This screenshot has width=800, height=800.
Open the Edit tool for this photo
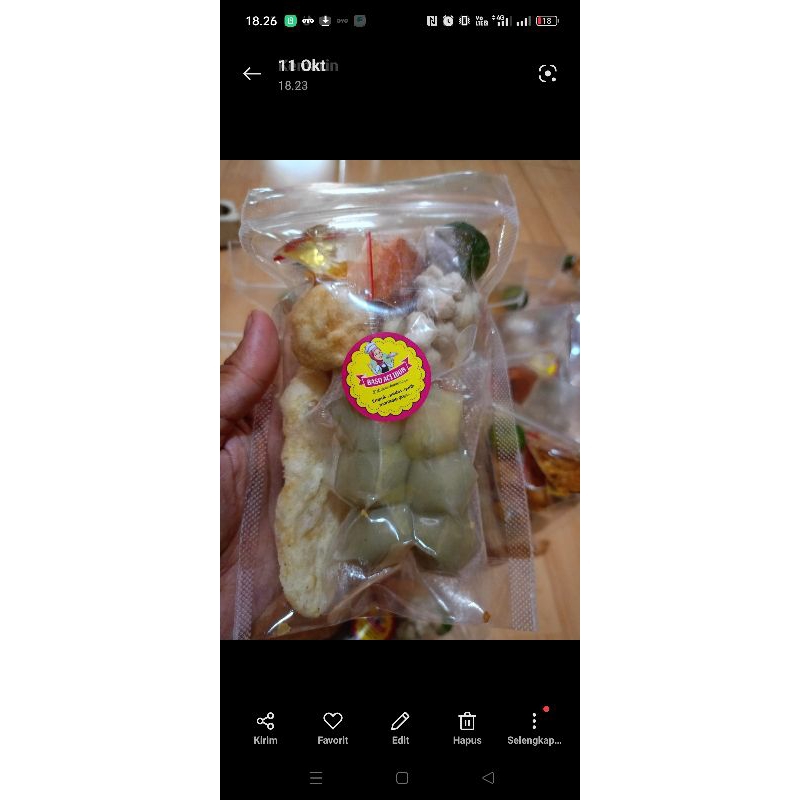coord(400,727)
